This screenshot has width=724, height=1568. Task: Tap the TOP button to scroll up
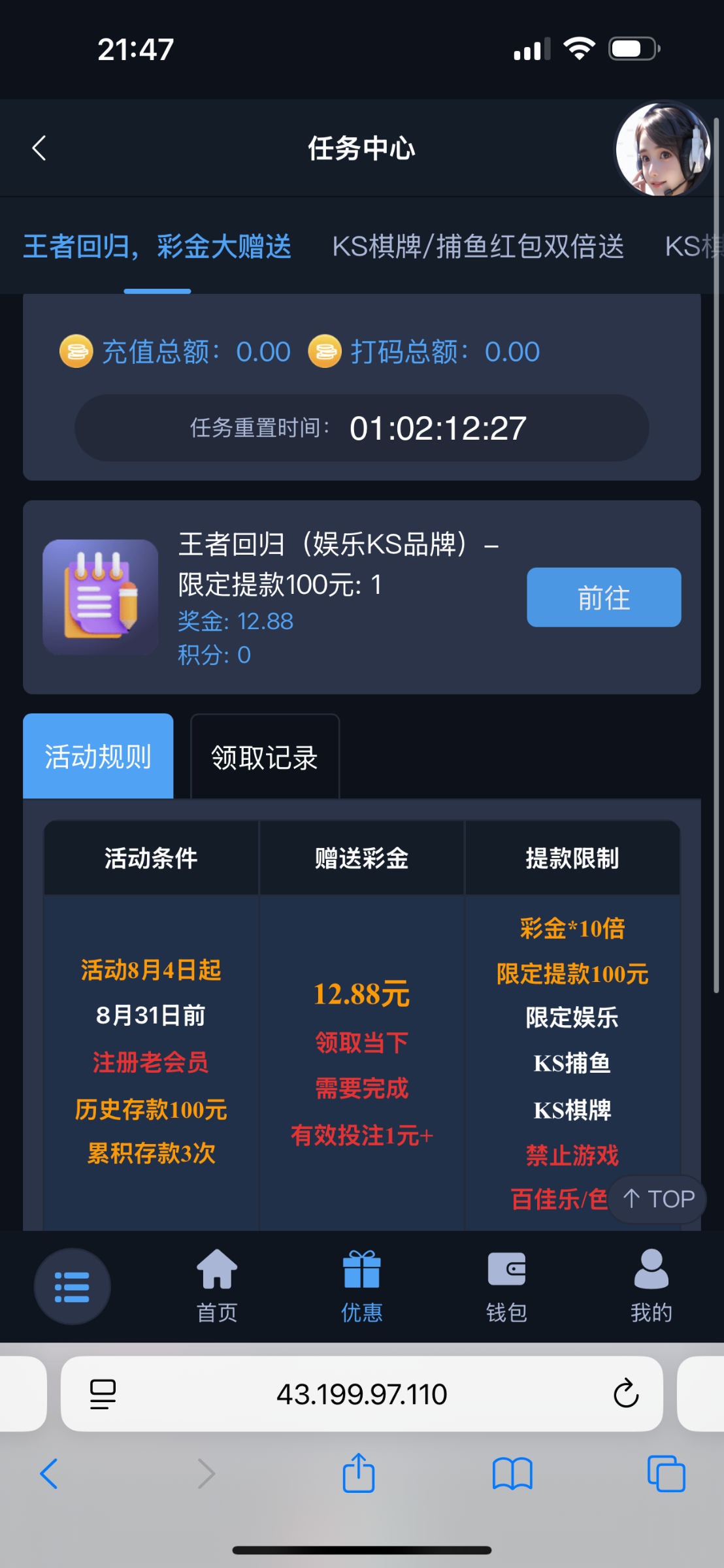click(x=657, y=1198)
